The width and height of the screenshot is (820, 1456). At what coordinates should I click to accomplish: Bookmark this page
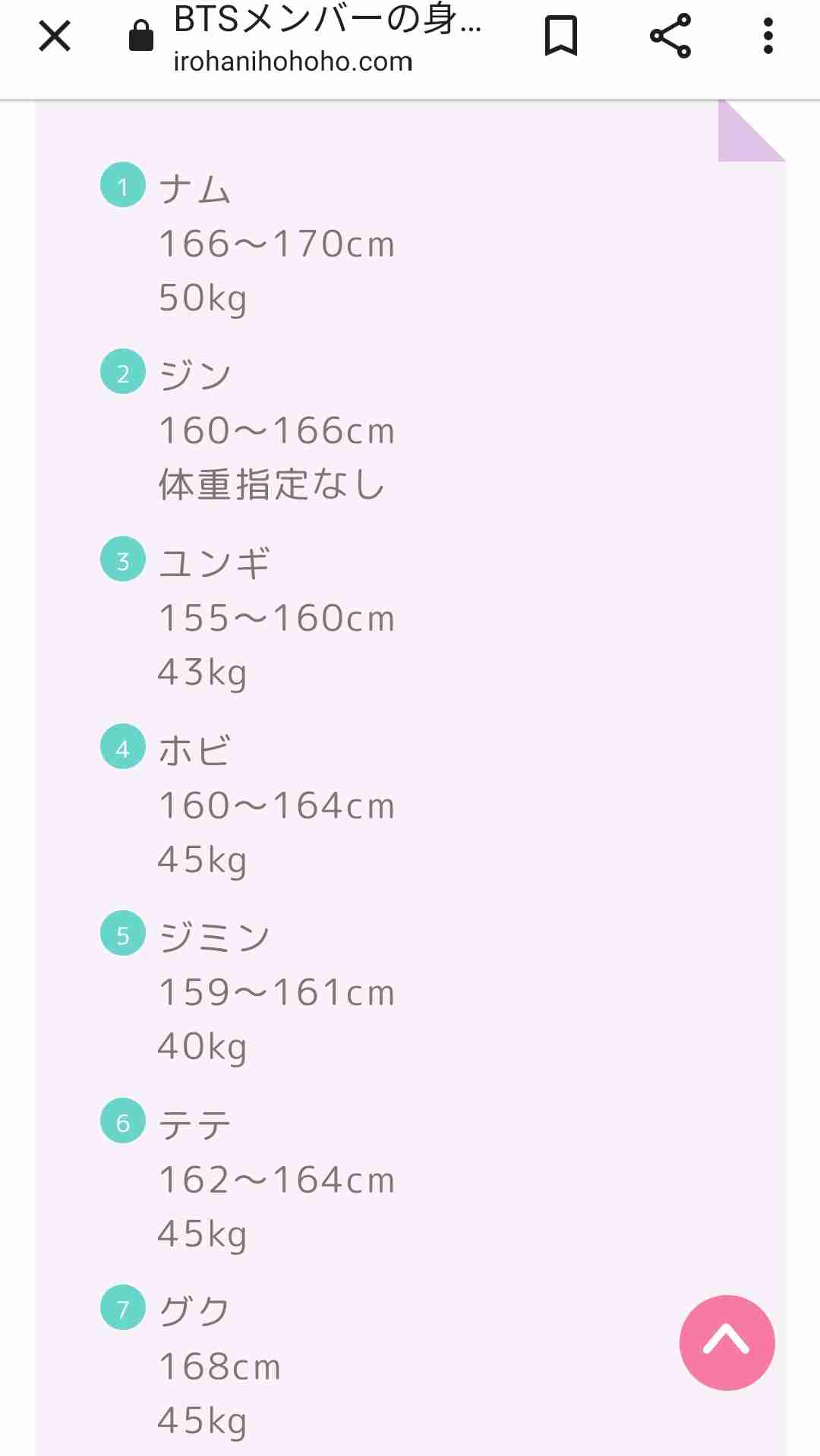pyautogui.click(x=561, y=36)
